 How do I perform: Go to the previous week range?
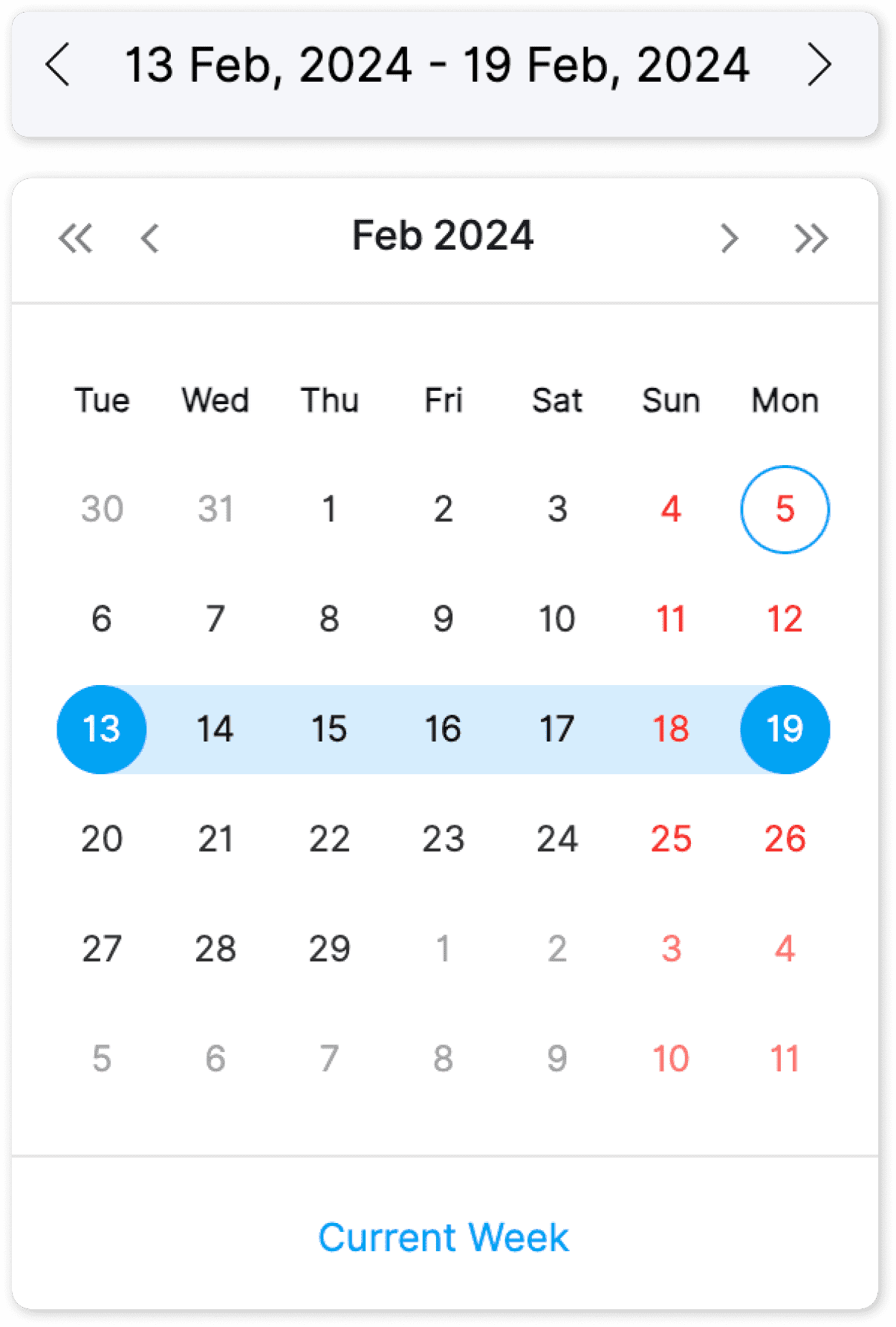(58, 65)
